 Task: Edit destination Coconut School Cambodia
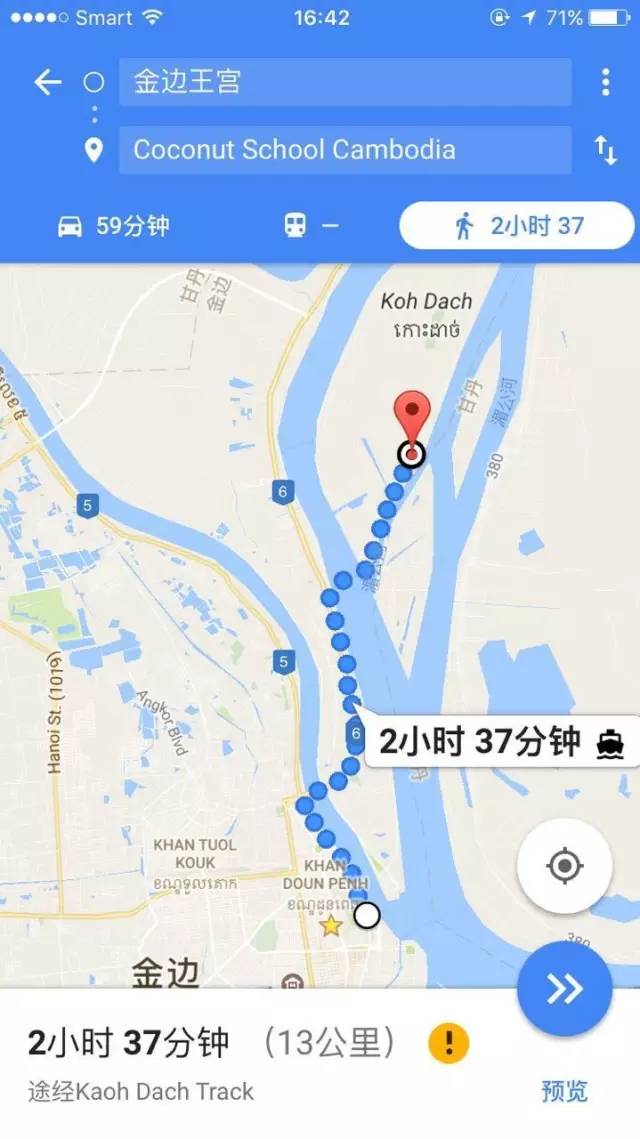345,150
